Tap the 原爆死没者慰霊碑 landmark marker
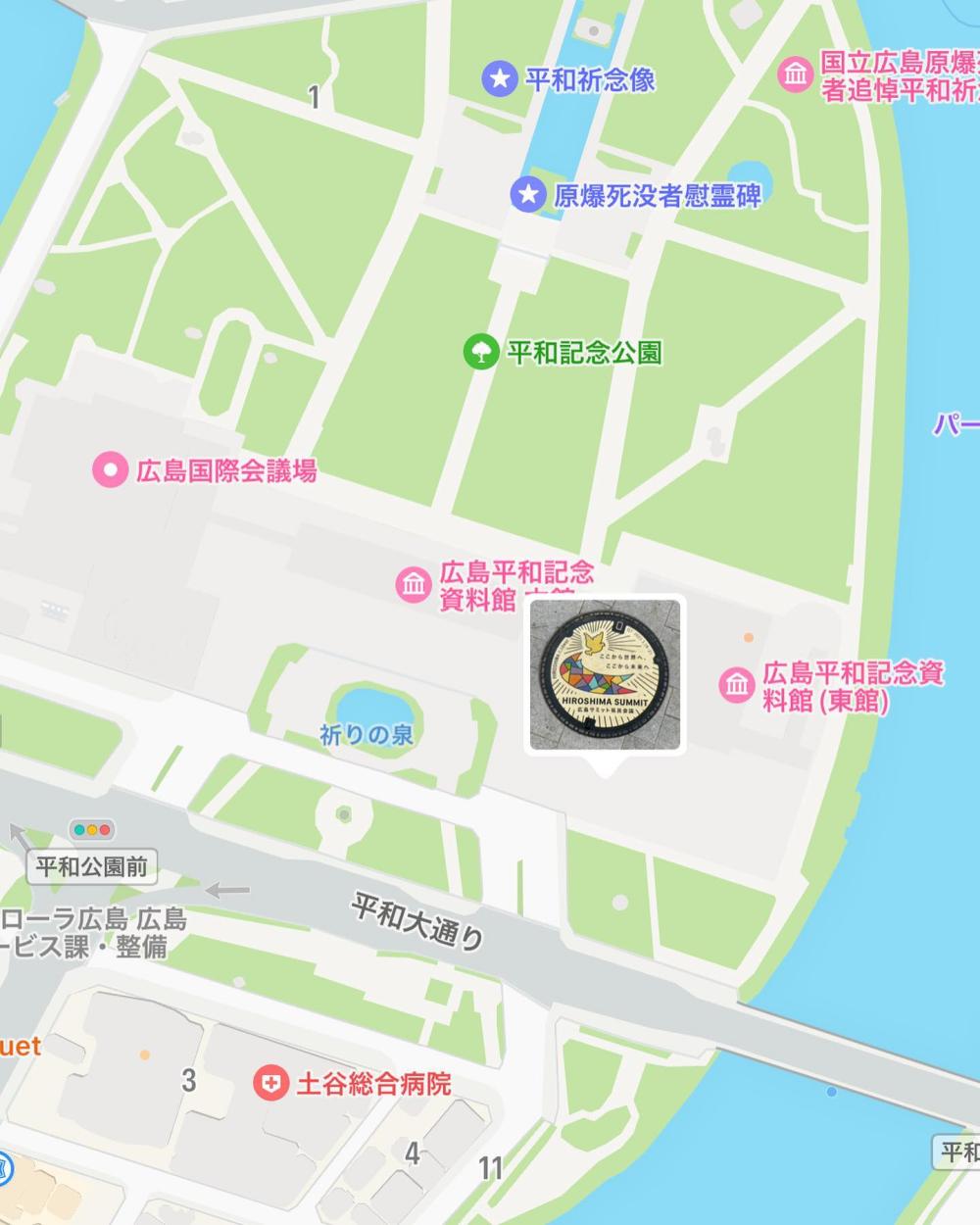The height and width of the screenshot is (1225, 980). [528, 195]
